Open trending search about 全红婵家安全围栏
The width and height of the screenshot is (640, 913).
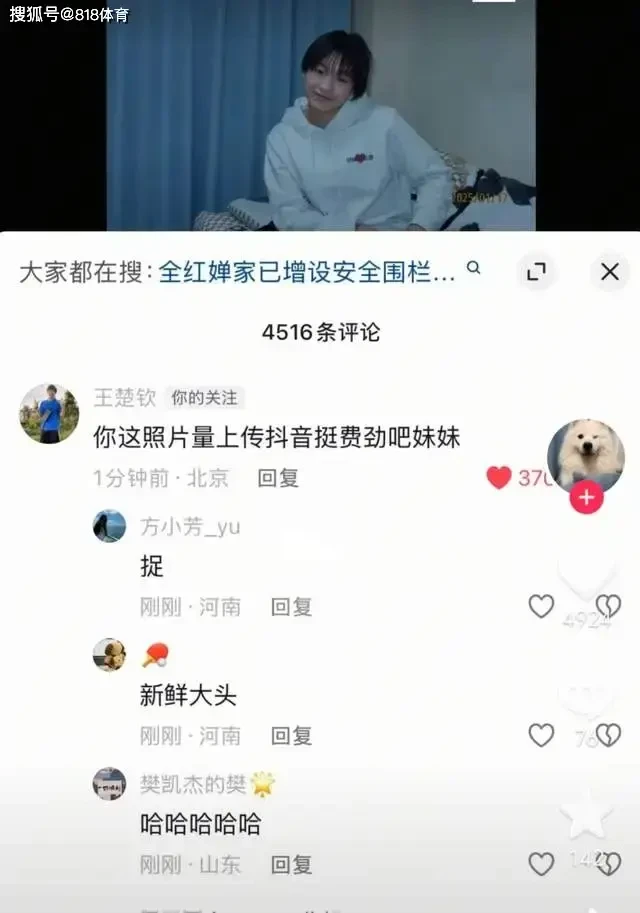tap(308, 272)
